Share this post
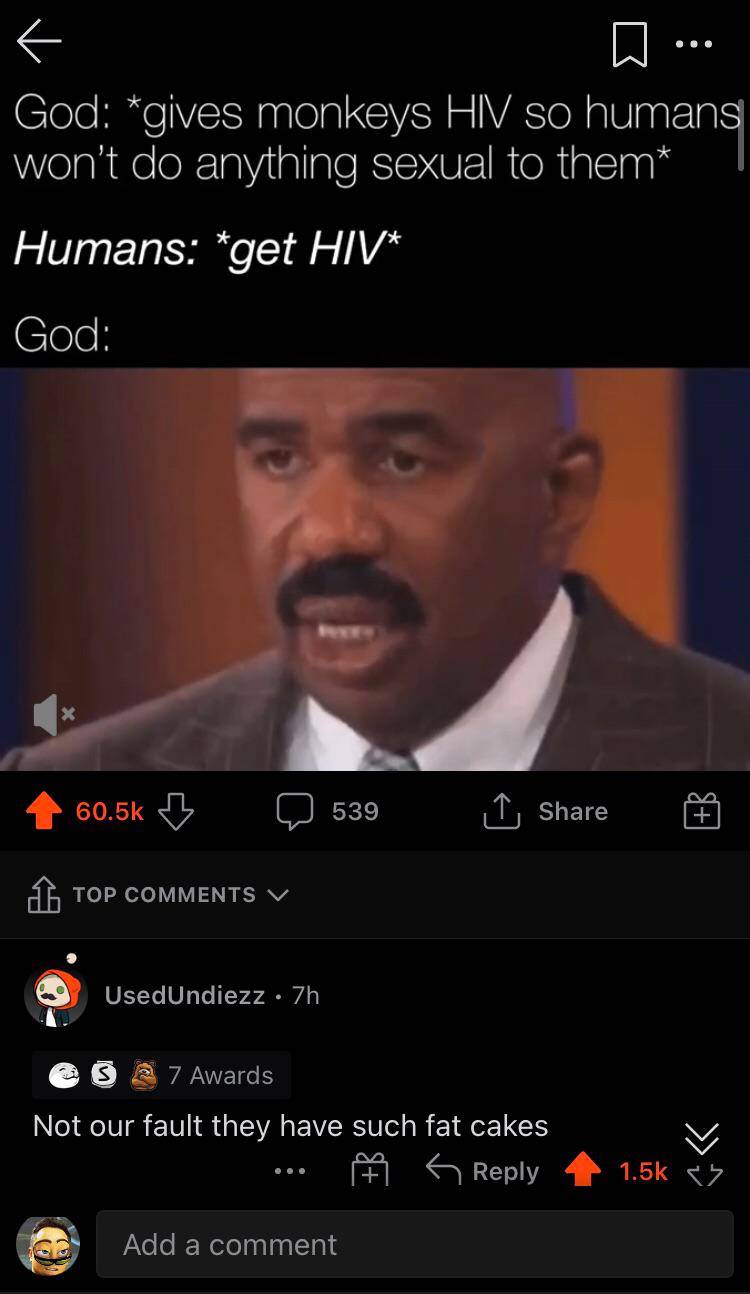Viewport: 750px width, 1294px height. click(546, 811)
